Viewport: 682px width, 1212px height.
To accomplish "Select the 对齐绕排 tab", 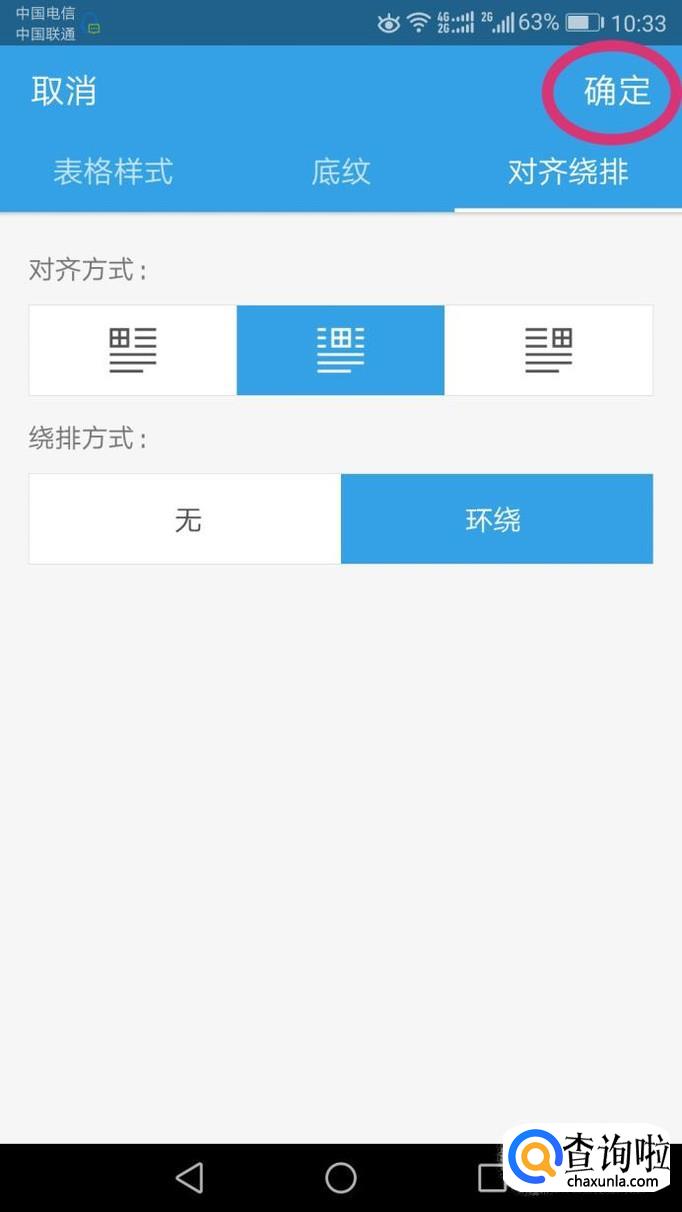I will 568,172.
